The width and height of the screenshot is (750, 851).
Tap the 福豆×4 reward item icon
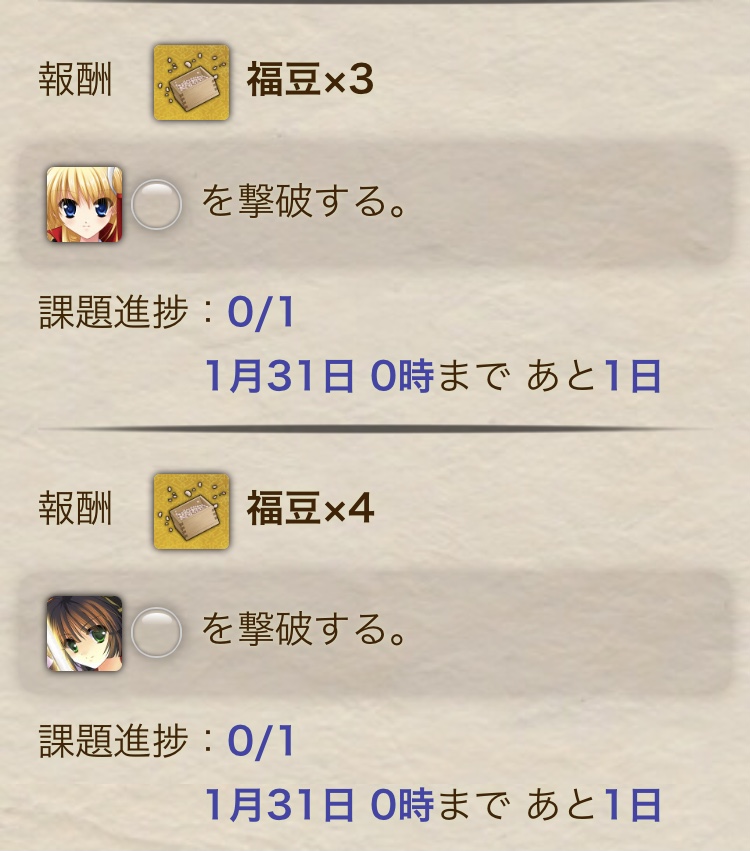[x=191, y=511]
